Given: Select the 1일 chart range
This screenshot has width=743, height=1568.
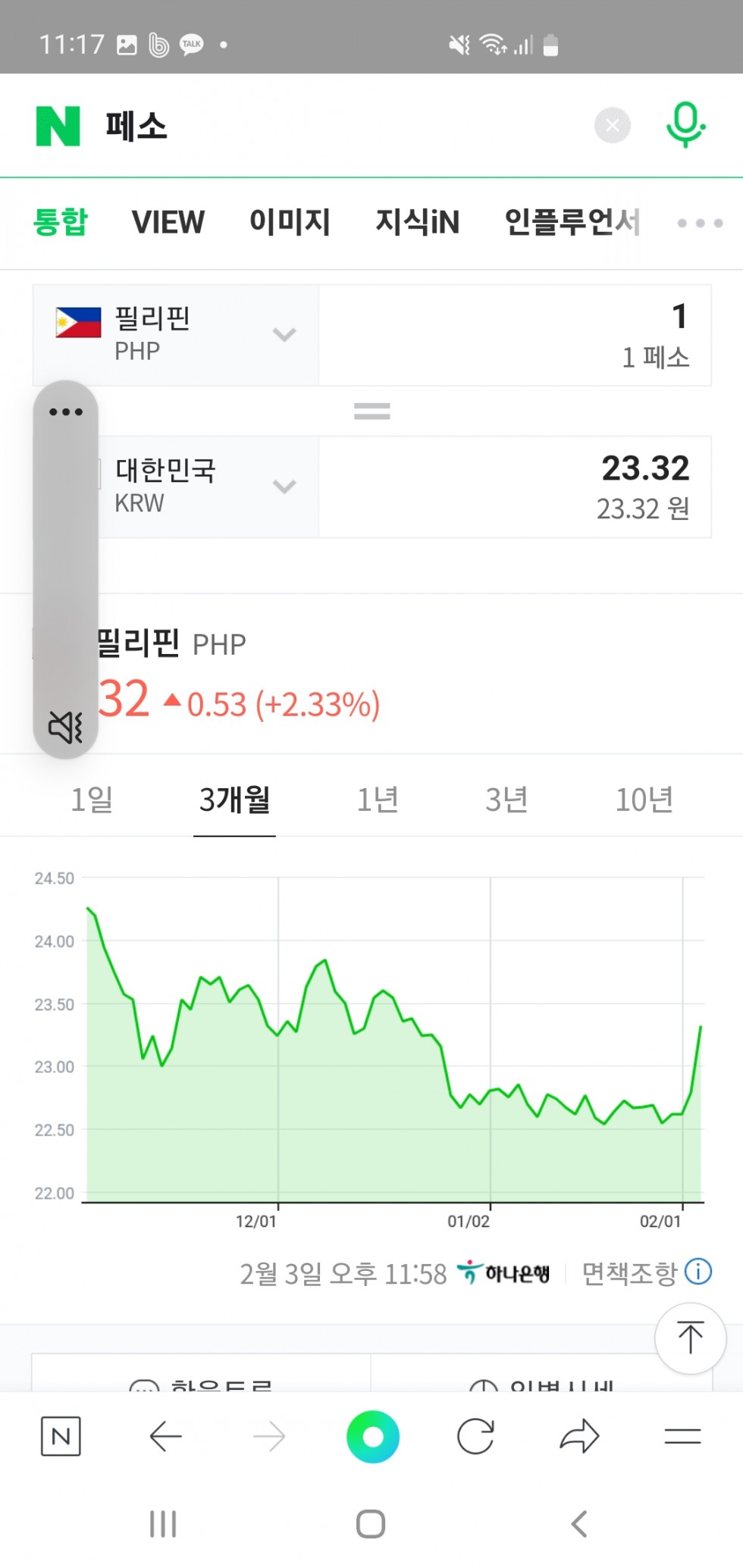Looking at the screenshot, I should (92, 799).
